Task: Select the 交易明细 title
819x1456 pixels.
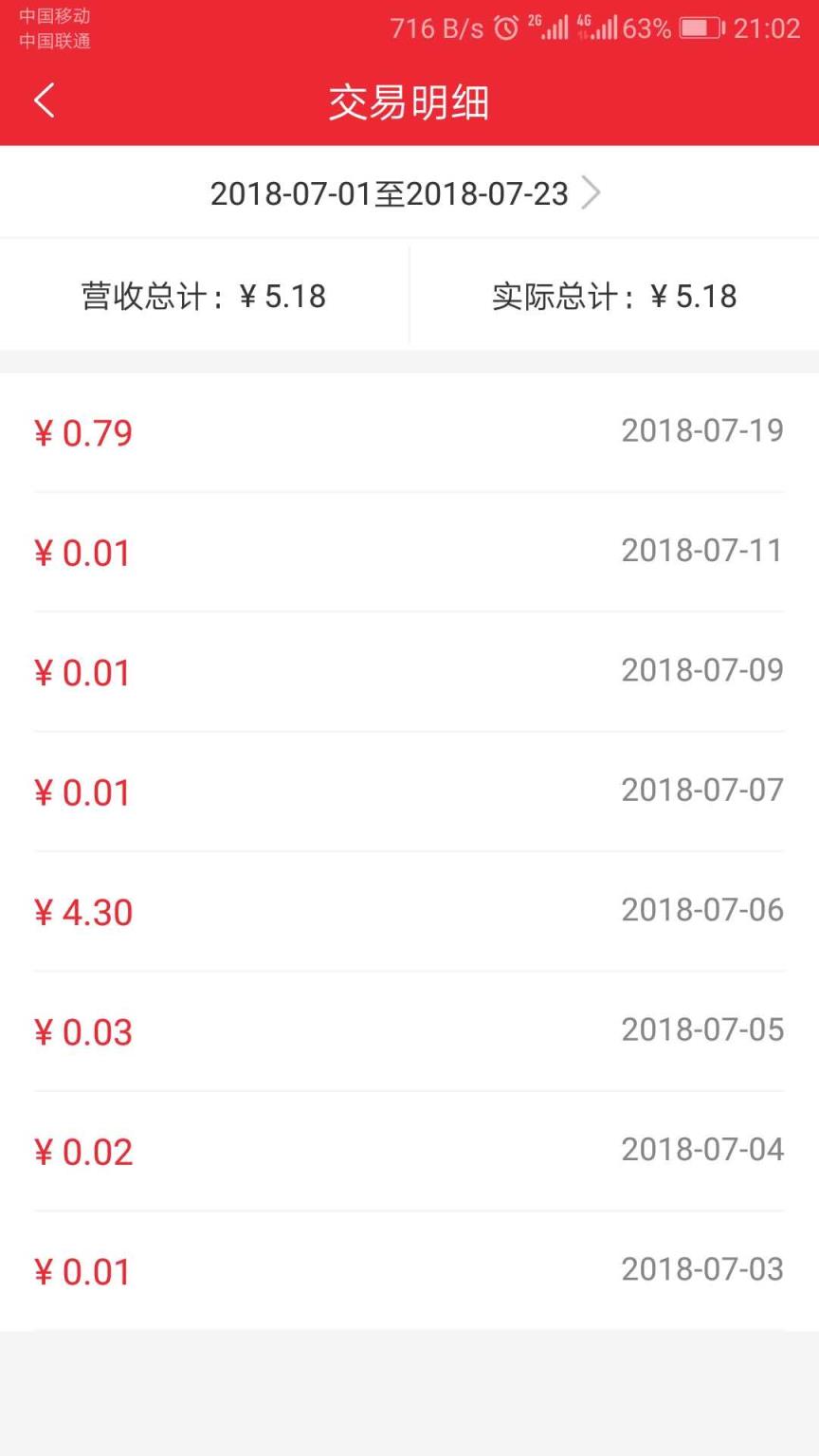Action: (x=409, y=102)
